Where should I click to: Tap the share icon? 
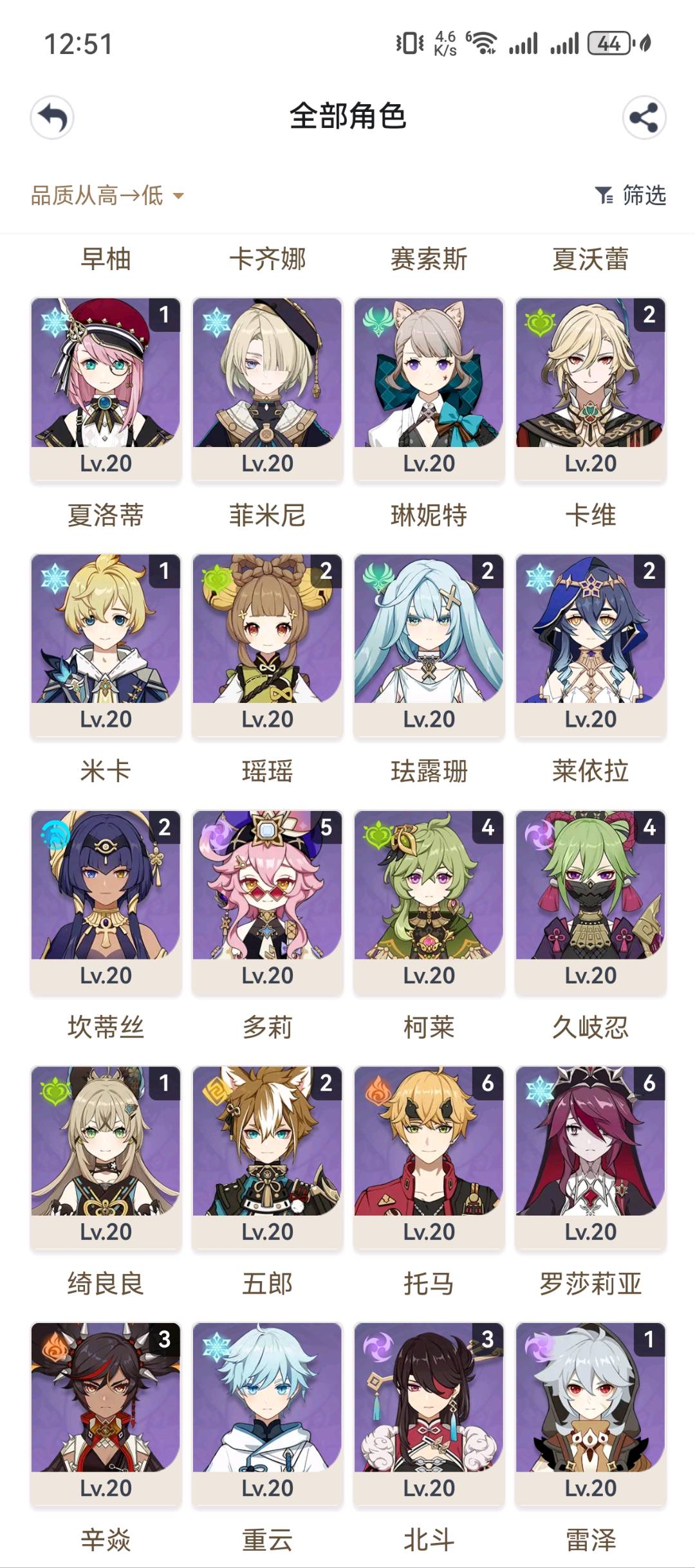644,118
